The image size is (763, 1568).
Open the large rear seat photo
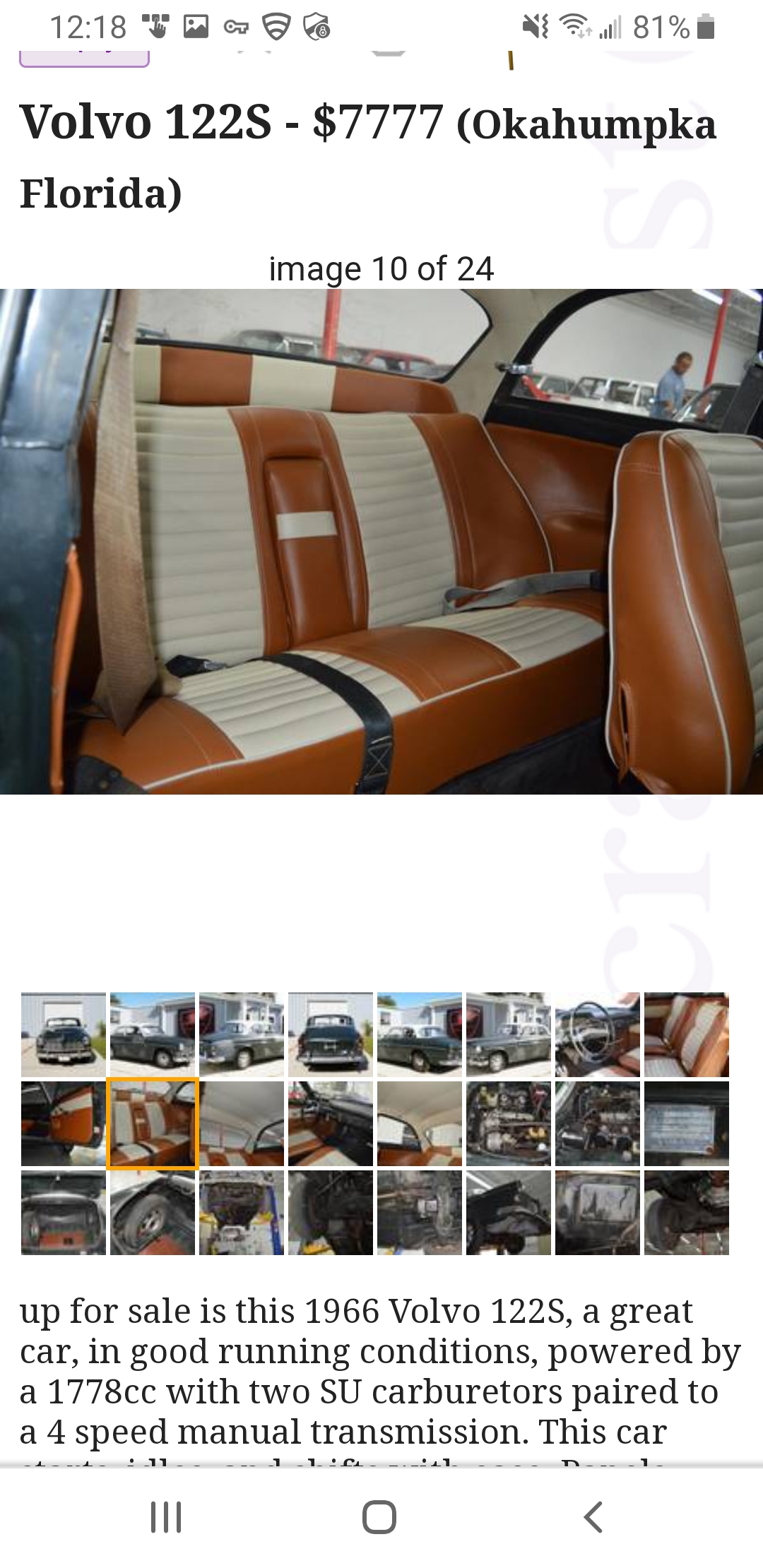pos(381,541)
